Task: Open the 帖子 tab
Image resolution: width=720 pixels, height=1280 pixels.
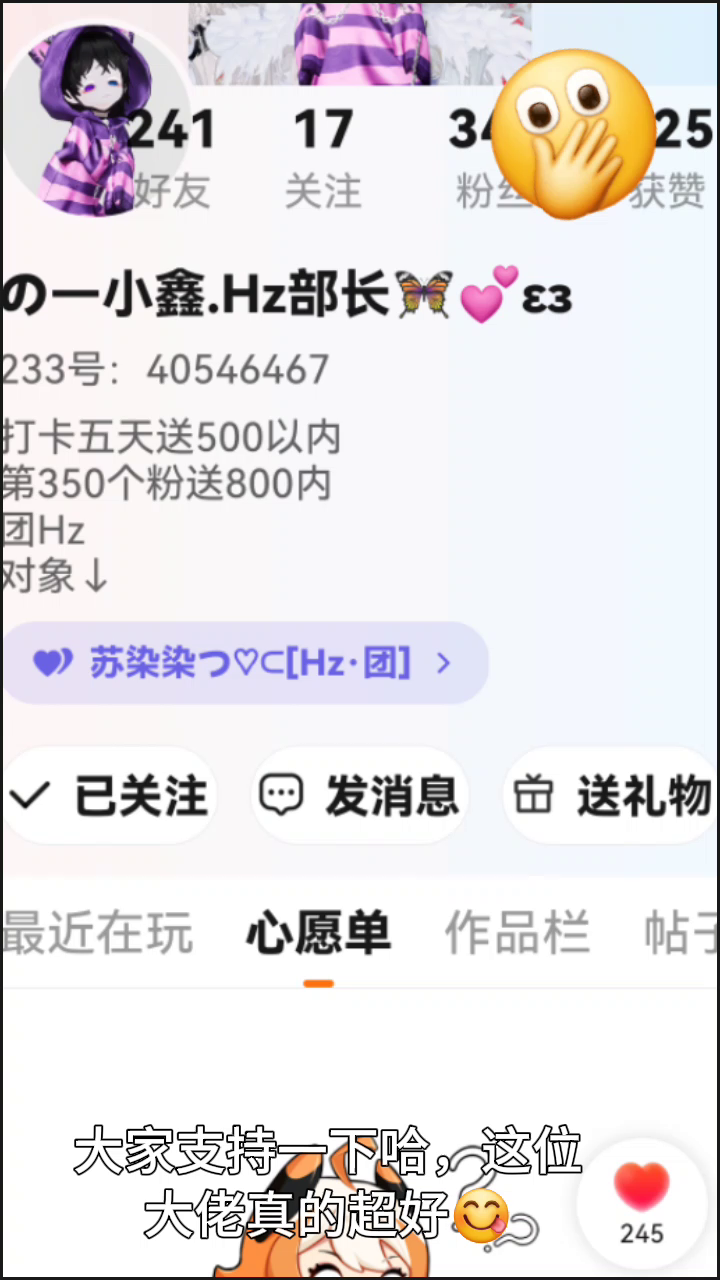Action: [682, 933]
